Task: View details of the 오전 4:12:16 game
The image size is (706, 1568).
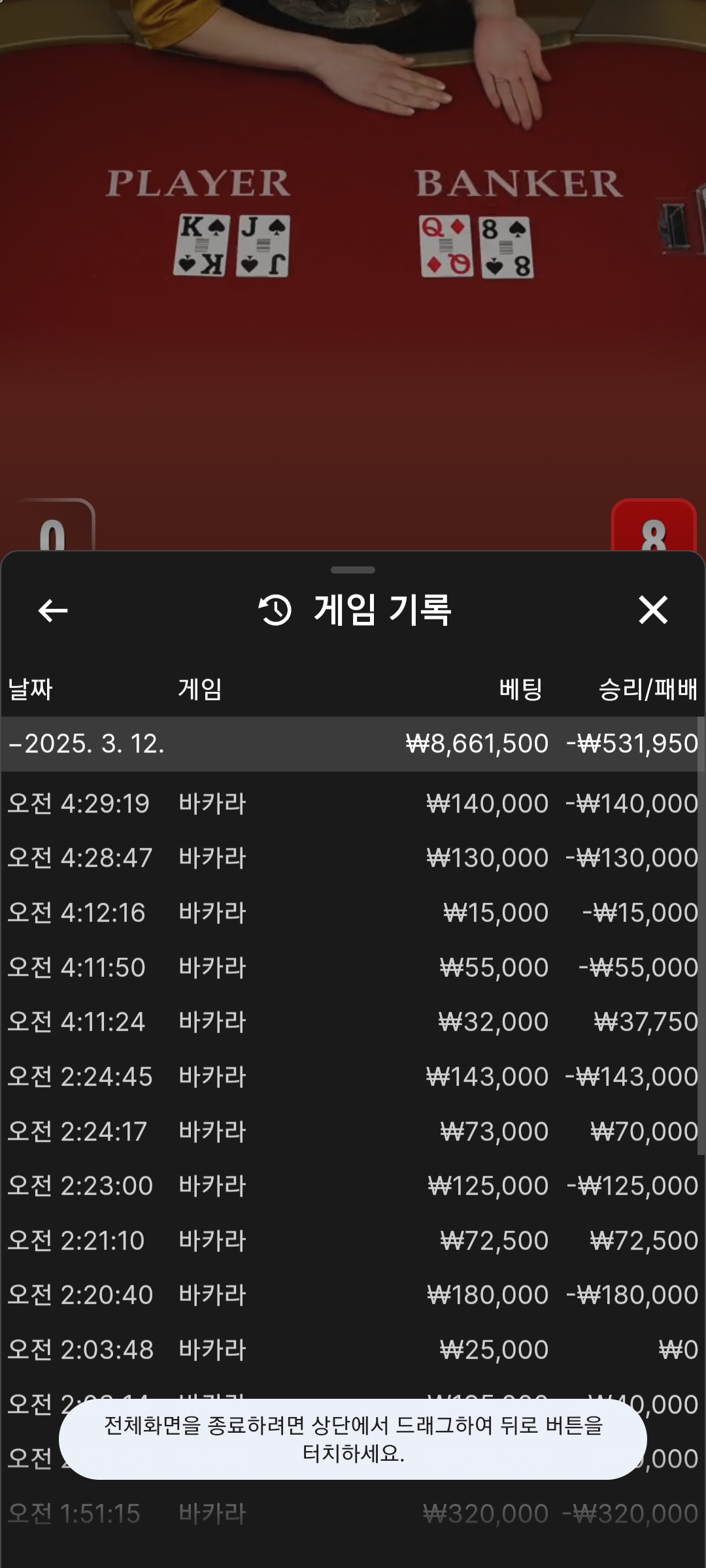Action: click(x=353, y=913)
